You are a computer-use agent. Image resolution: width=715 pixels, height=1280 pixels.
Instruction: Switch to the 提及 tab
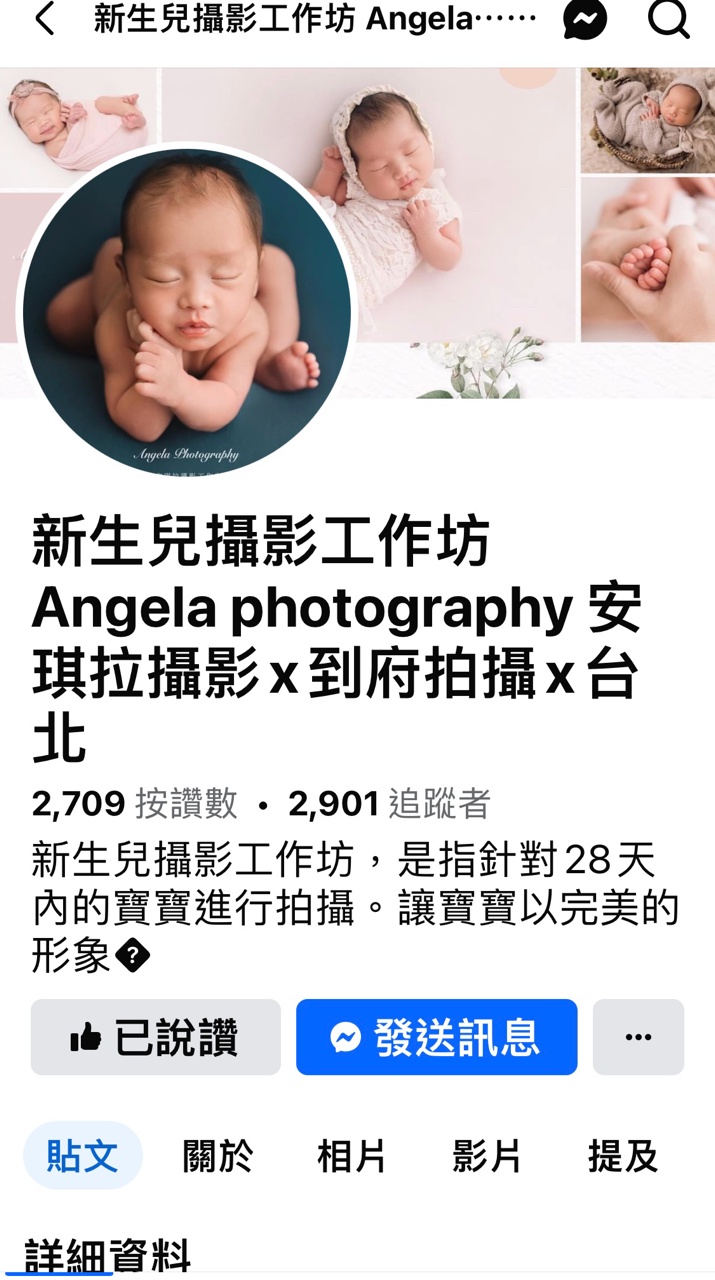[623, 1156]
